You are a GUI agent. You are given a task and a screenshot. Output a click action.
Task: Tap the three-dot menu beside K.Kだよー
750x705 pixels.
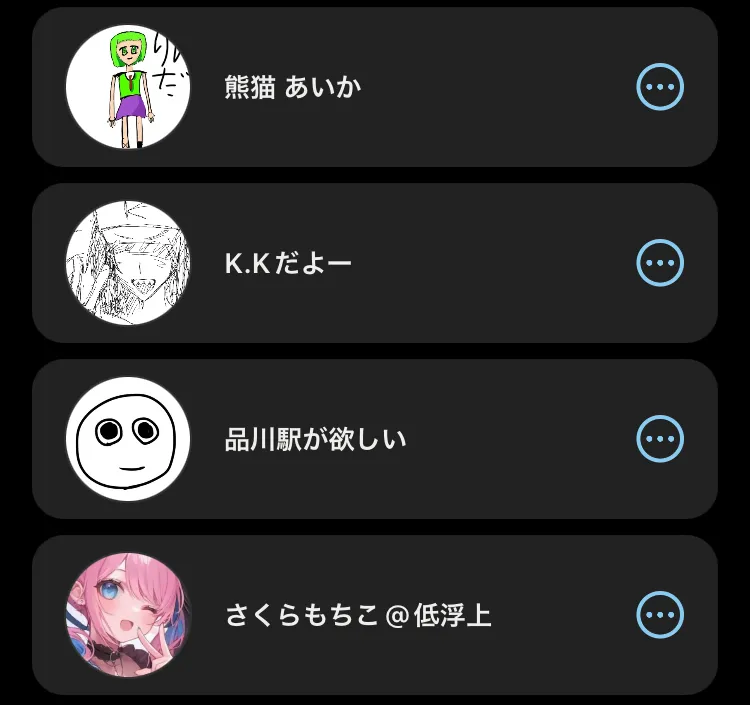(660, 264)
